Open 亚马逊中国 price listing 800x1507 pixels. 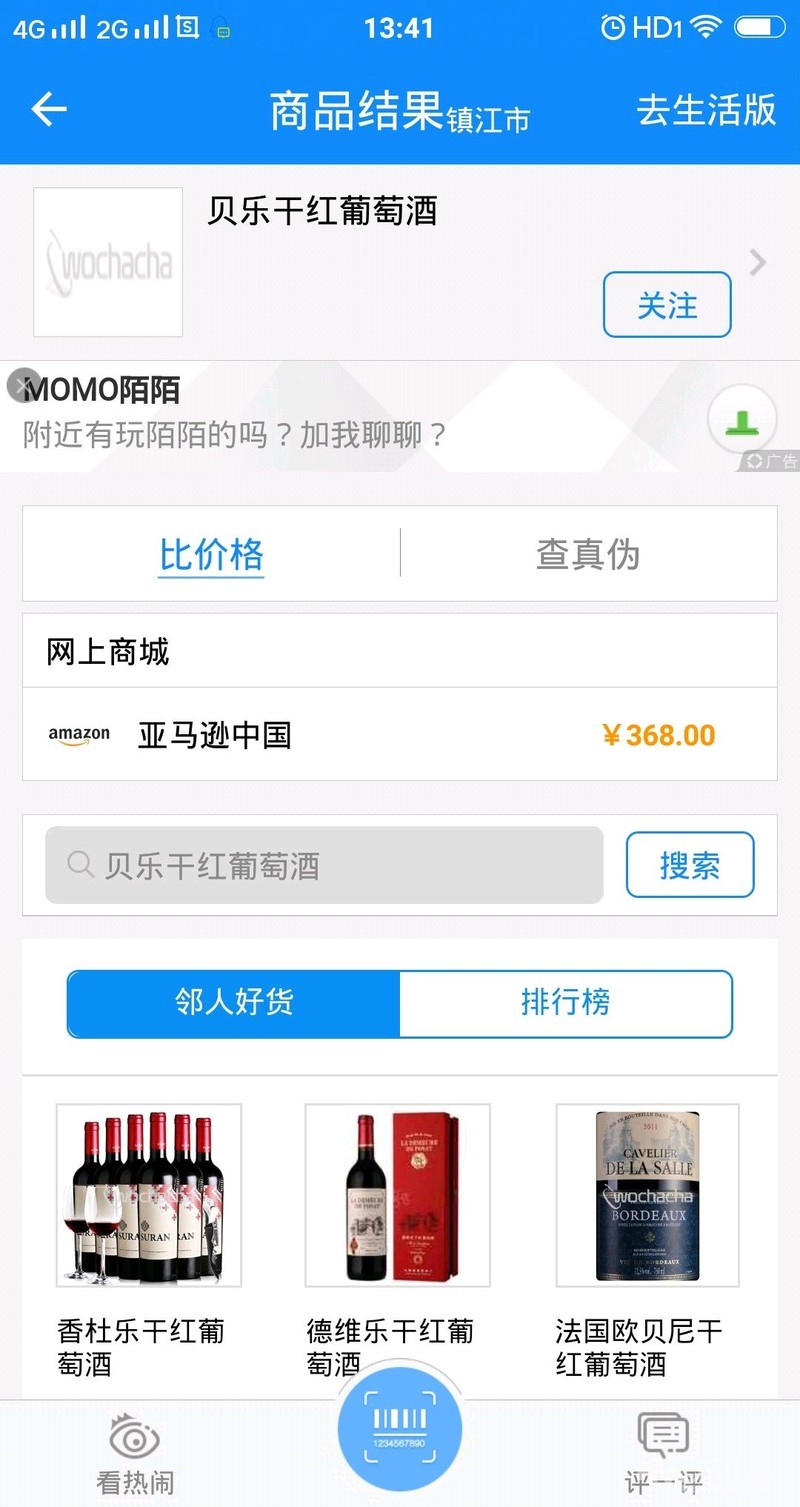[x=400, y=735]
